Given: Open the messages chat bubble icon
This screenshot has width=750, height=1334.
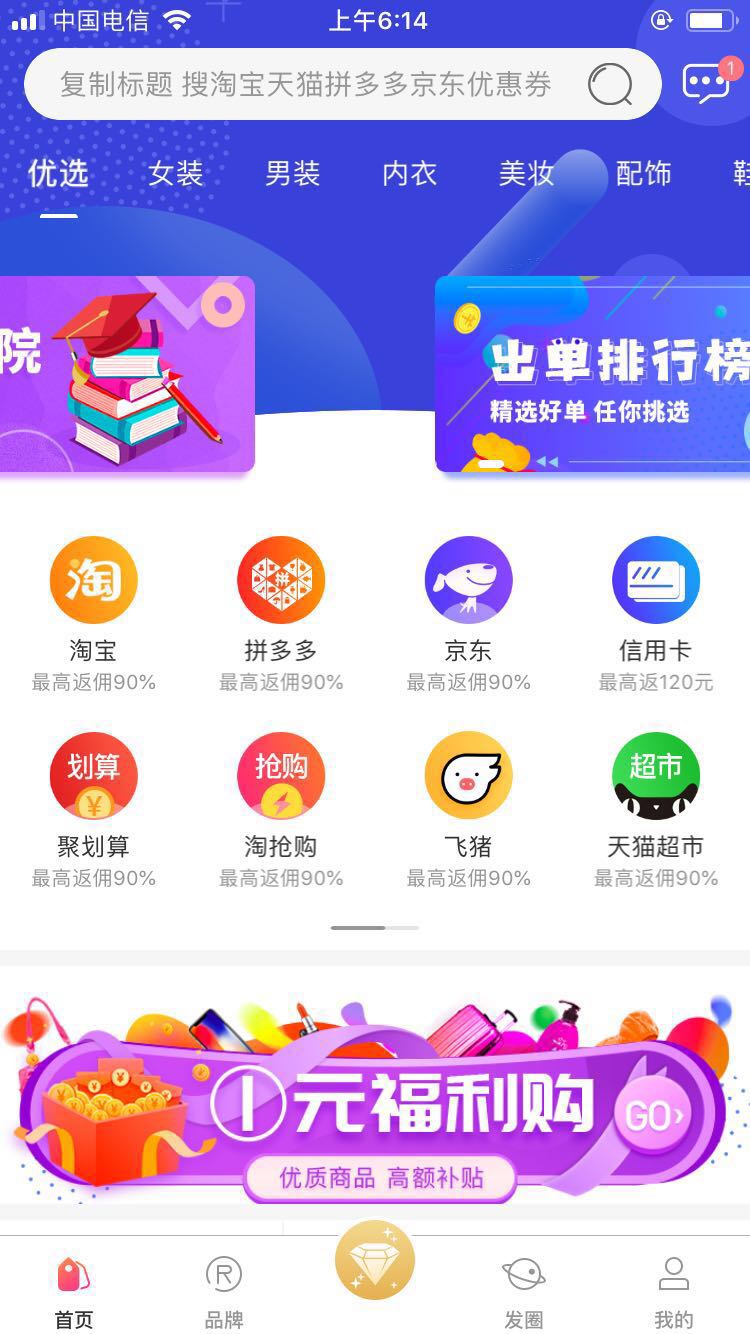Looking at the screenshot, I should [706, 84].
